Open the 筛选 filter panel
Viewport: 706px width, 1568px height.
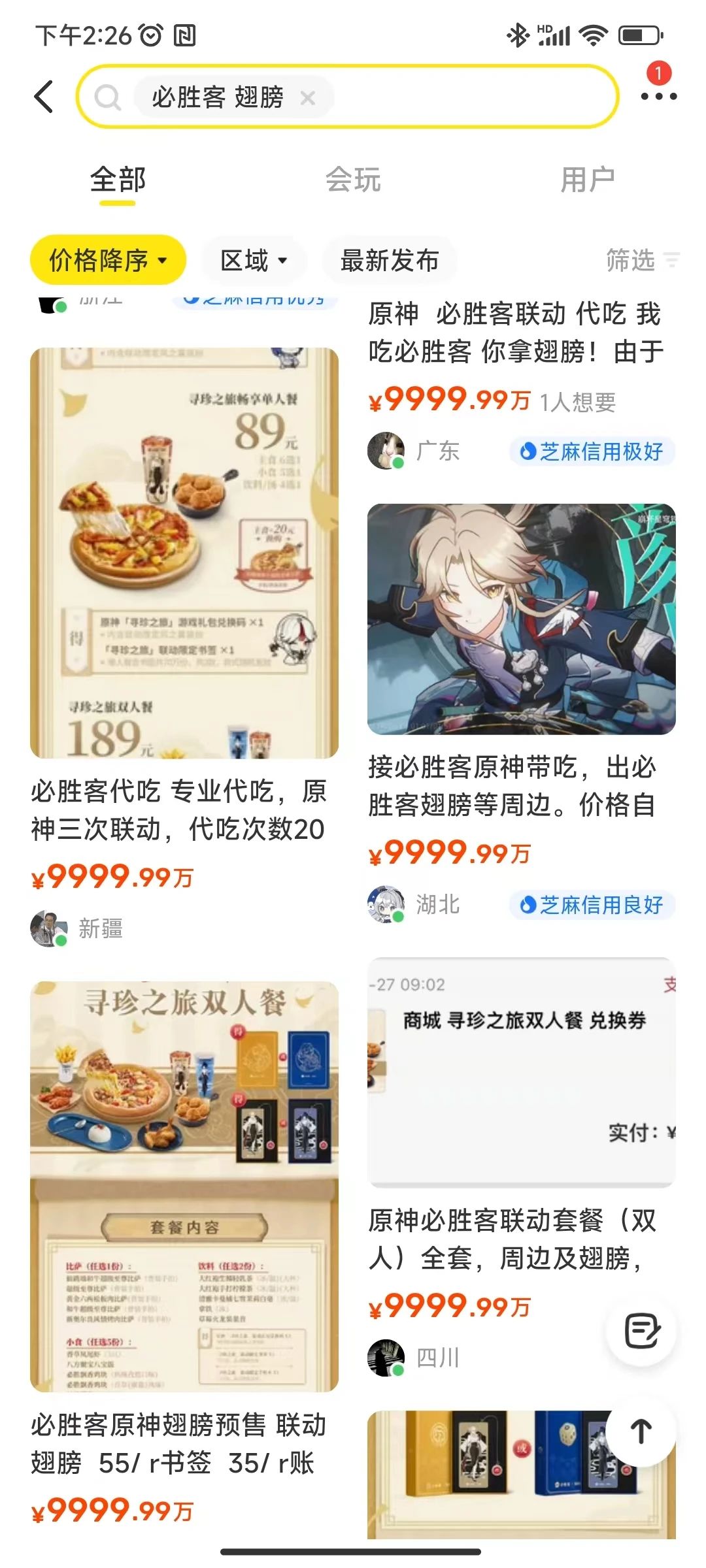click(x=642, y=260)
